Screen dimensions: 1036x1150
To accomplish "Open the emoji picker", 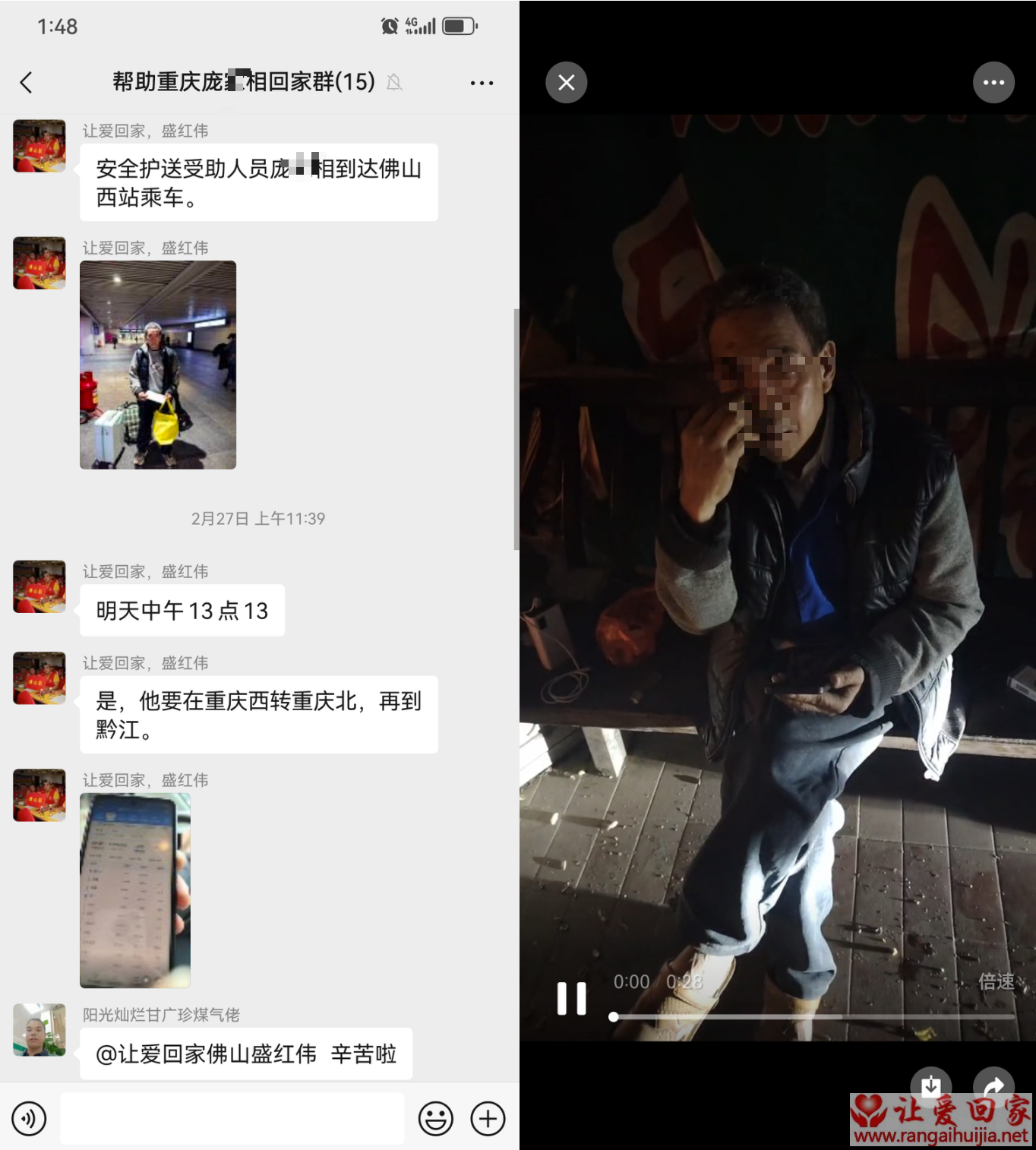I will (436, 1118).
